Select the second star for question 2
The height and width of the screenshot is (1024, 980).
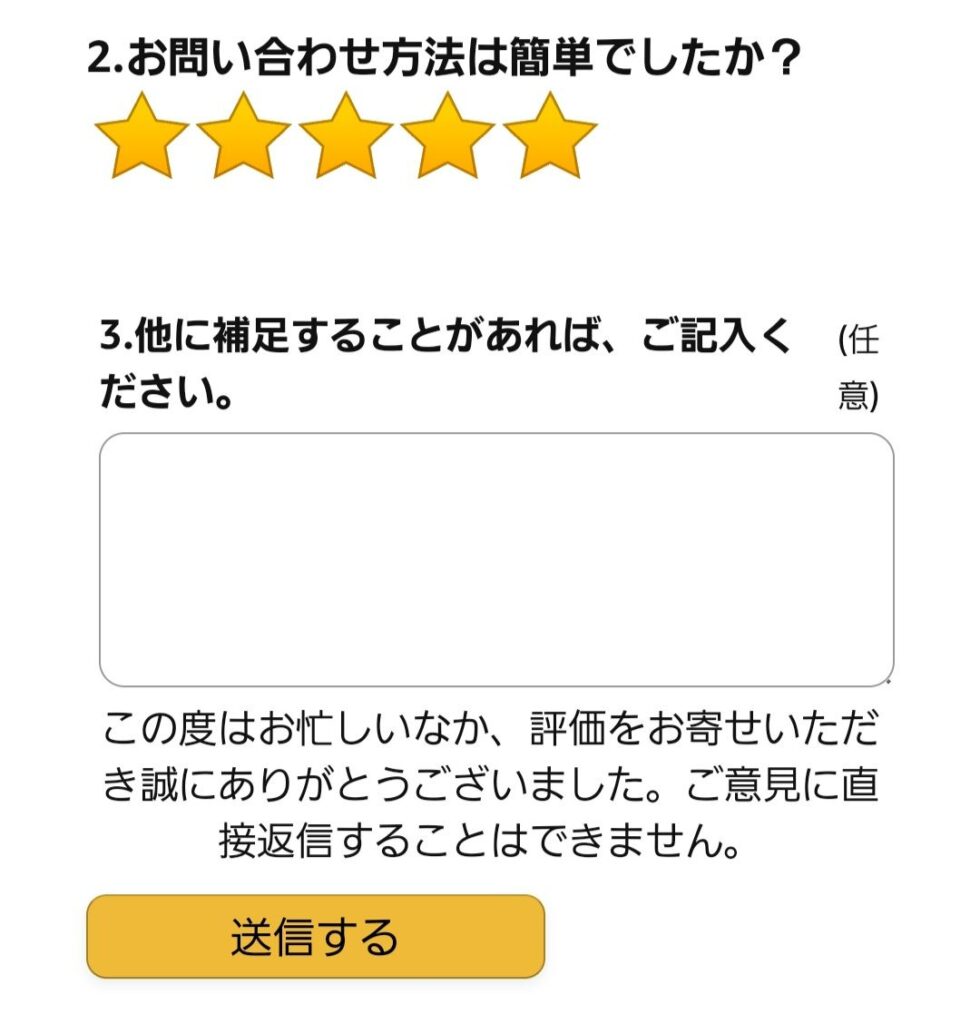243,137
